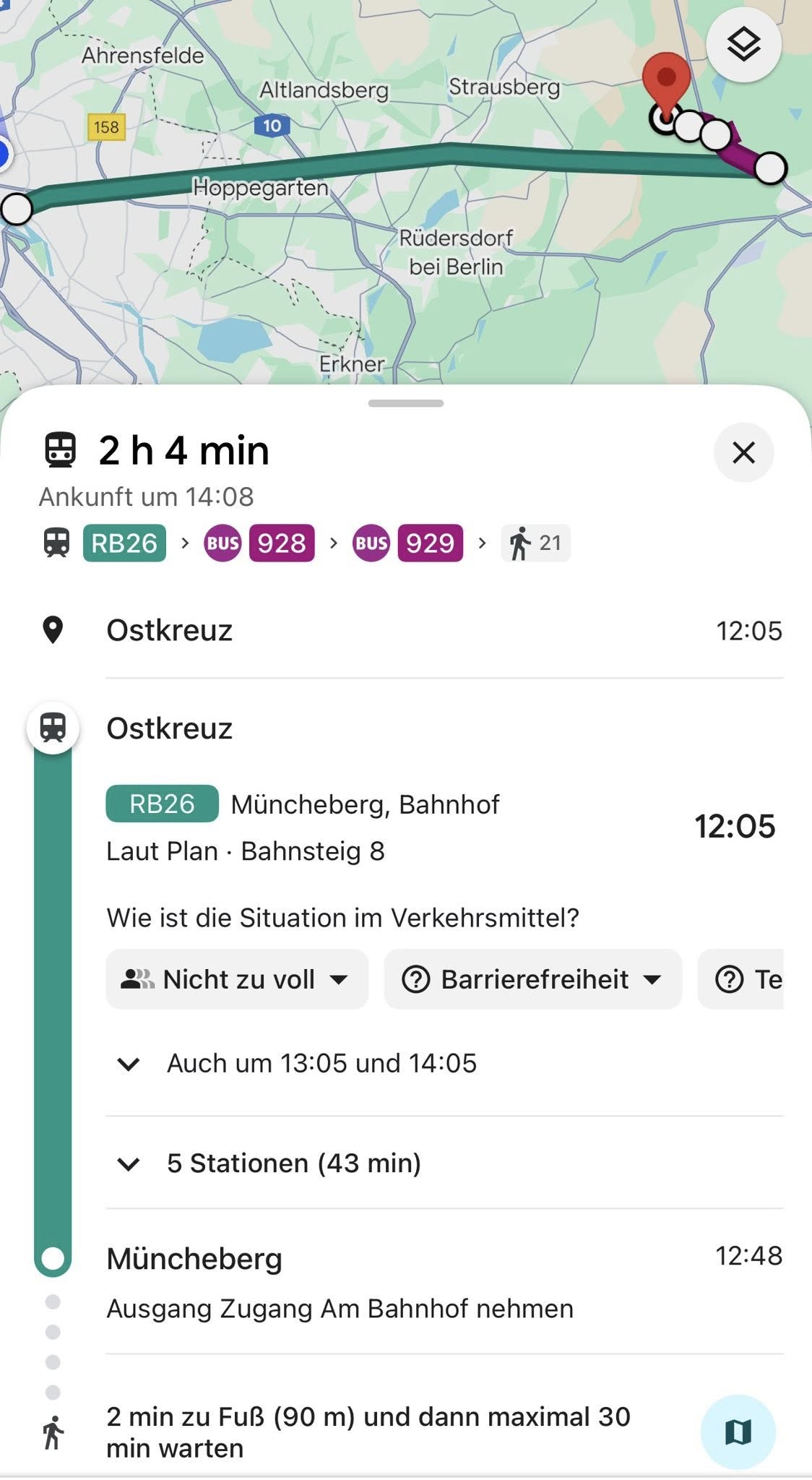Open the Barrierefreiheit dropdown

click(532, 979)
